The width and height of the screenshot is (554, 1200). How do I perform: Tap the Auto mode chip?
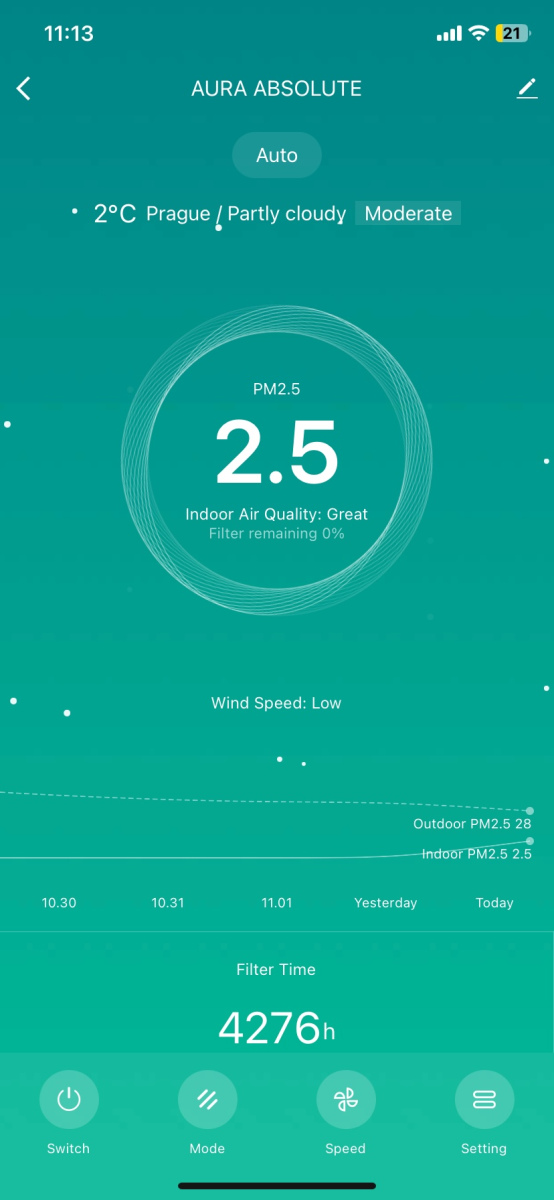point(277,155)
